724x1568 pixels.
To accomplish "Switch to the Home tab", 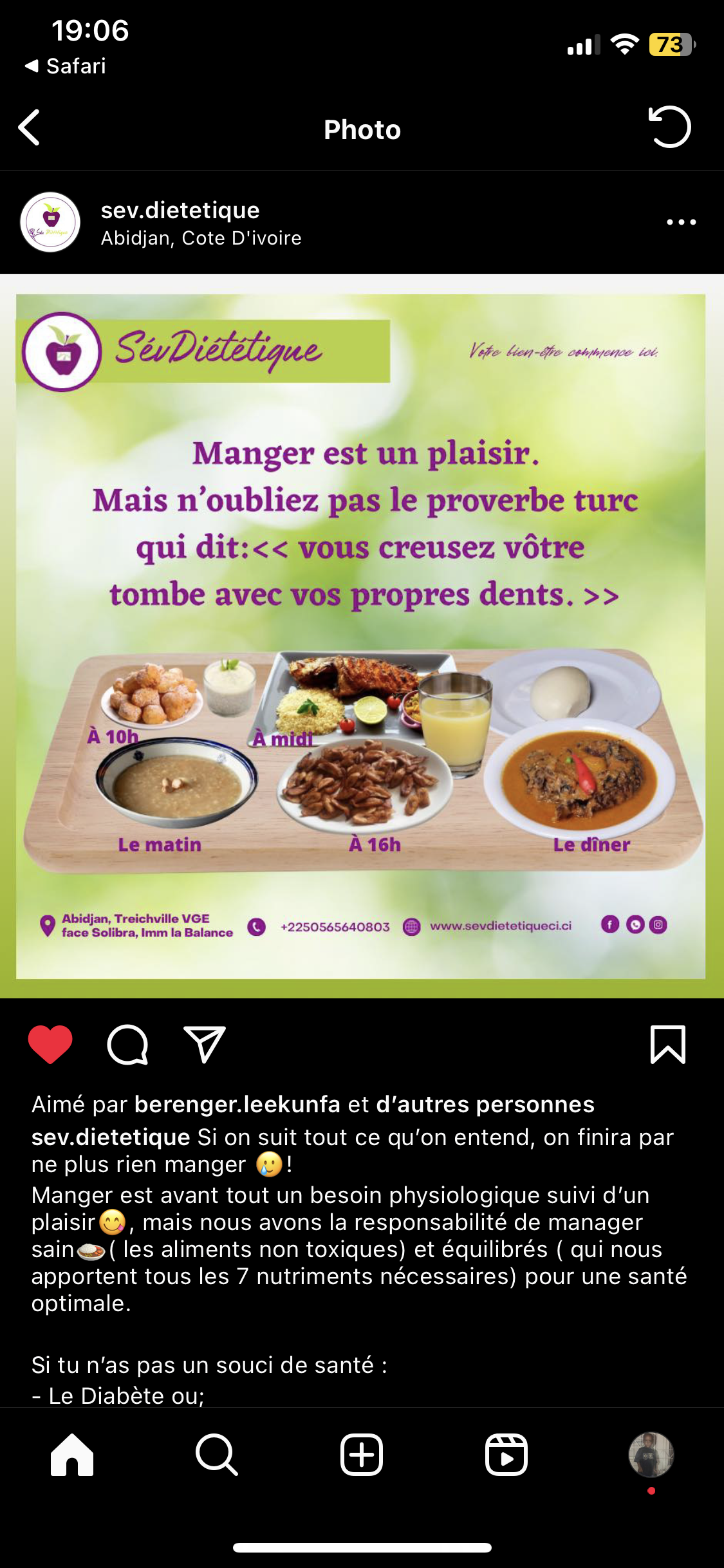I will pos(72,1455).
